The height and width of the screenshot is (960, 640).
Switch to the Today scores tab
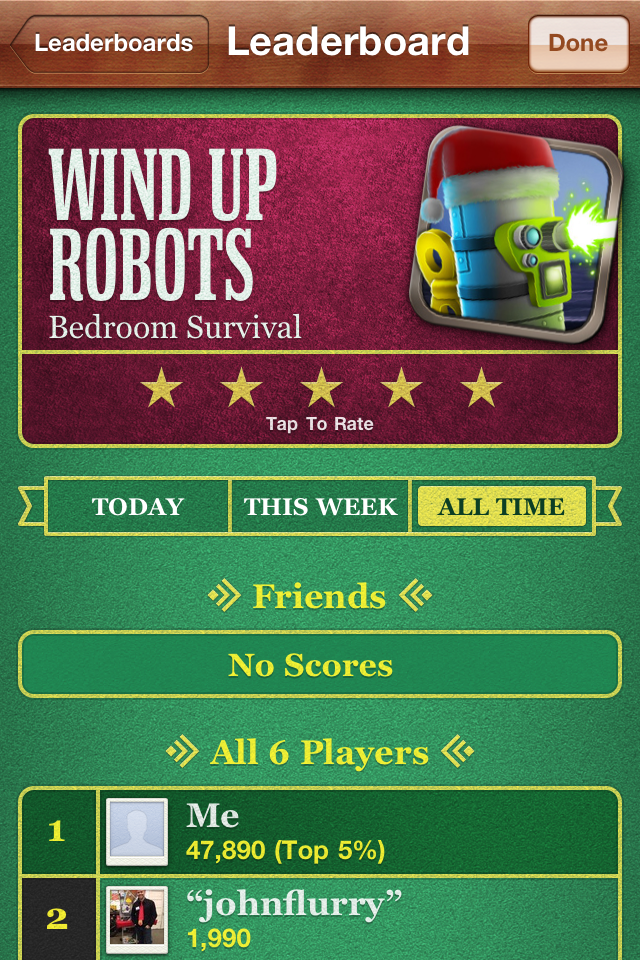[138, 506]
